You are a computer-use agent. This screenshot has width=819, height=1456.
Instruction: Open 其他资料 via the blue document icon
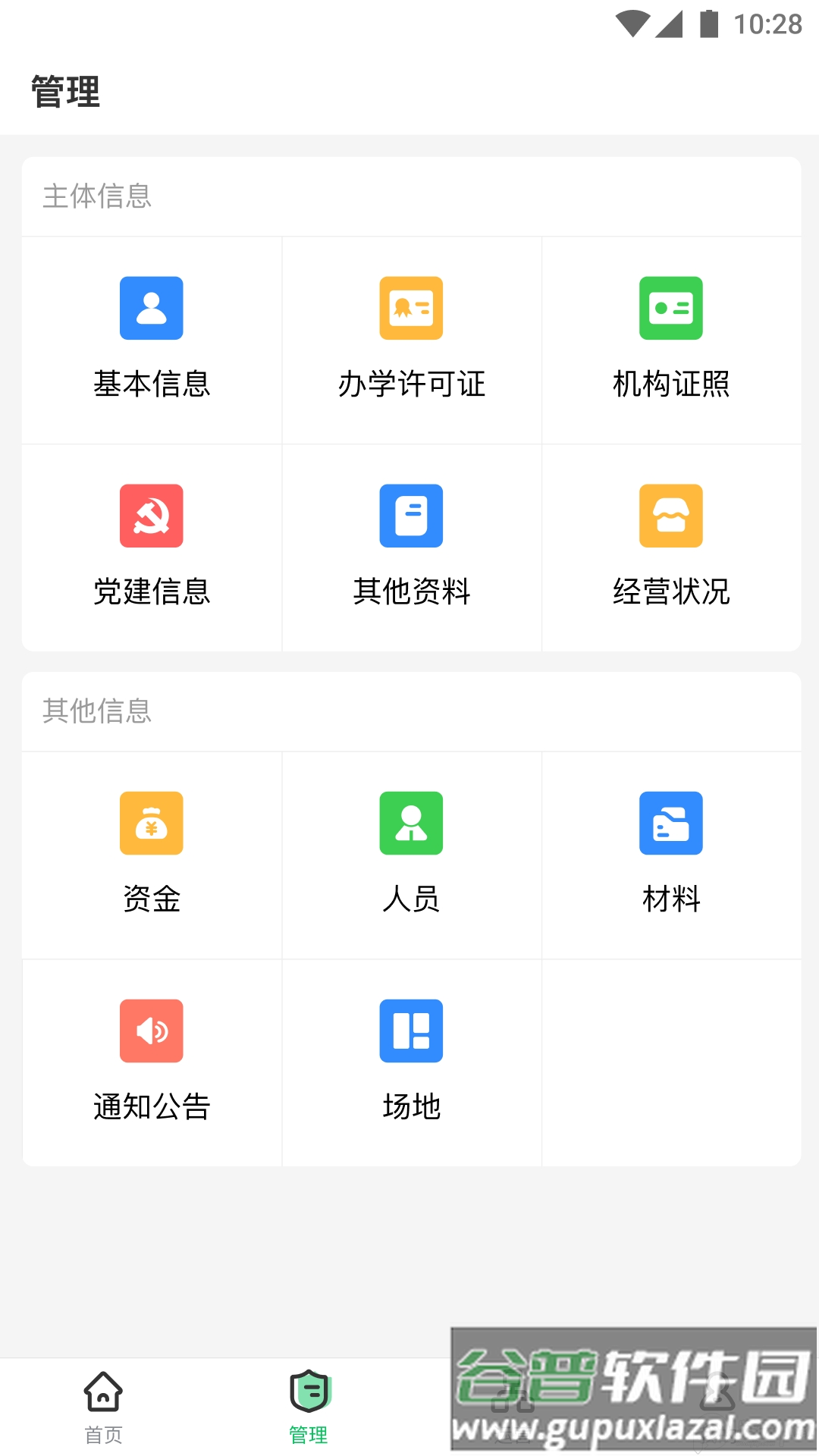tap(411, 516)
